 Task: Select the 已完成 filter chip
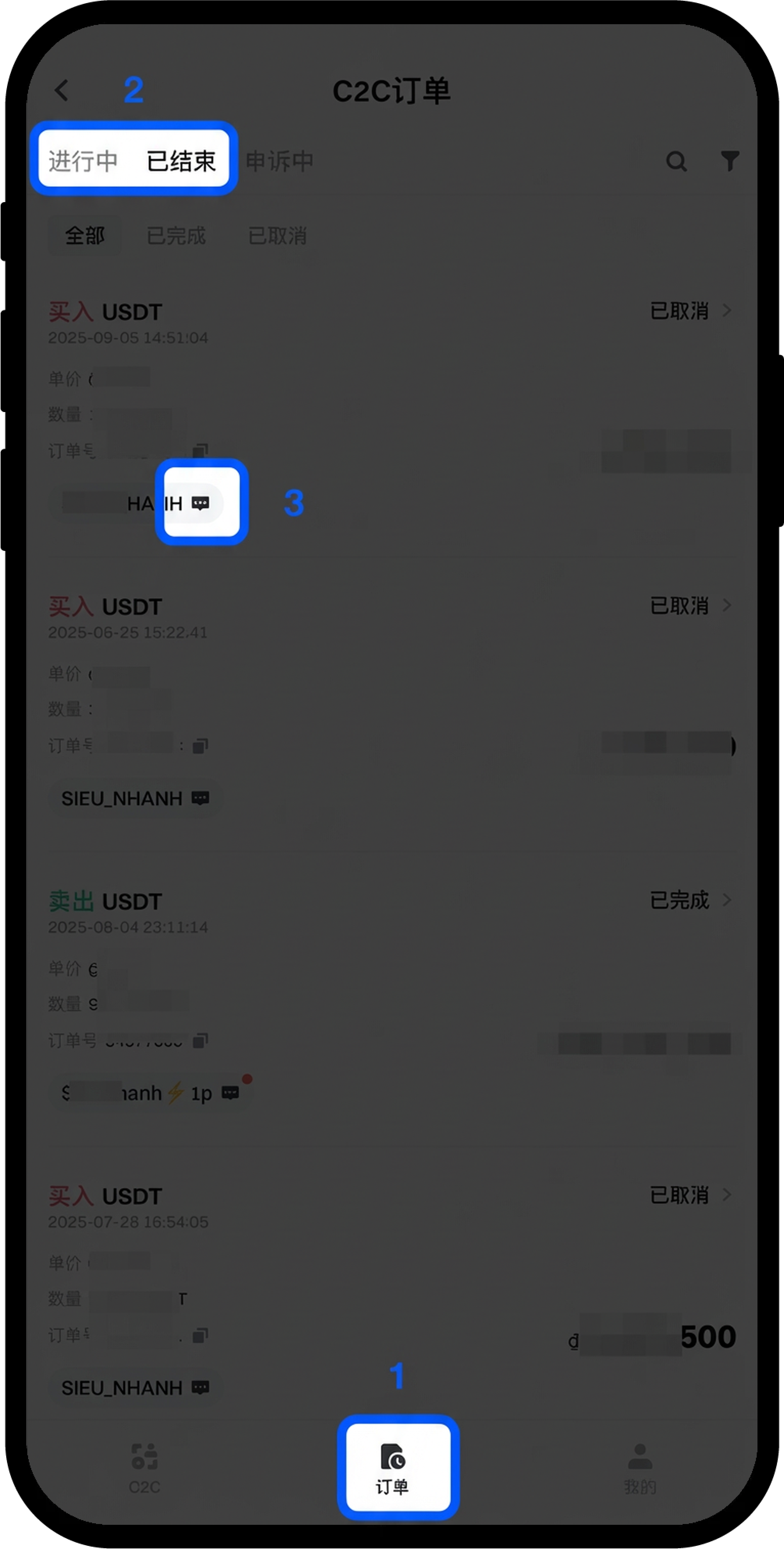[176, 235]
